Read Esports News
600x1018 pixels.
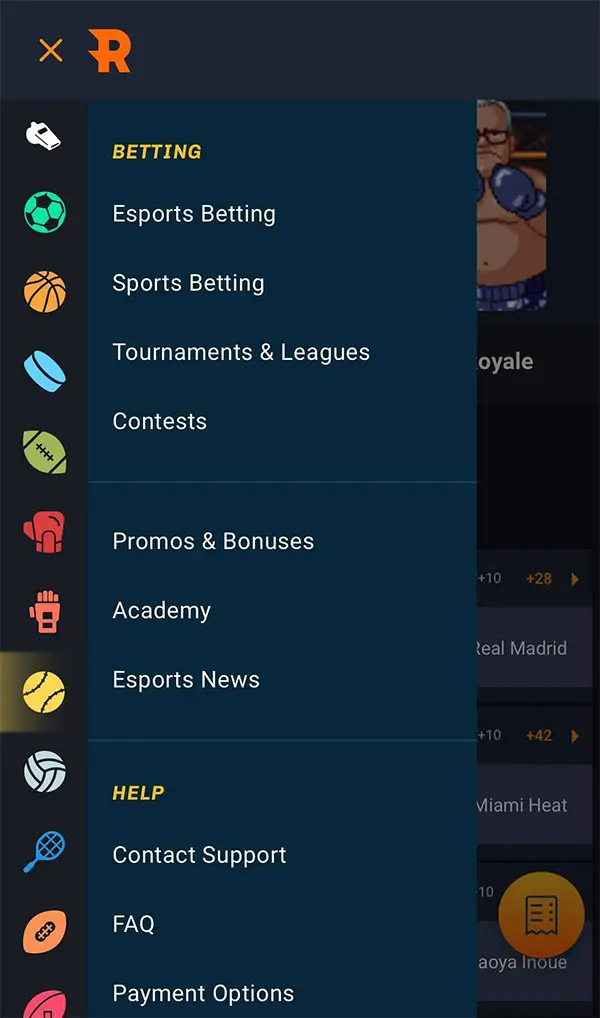coord(186,680)
